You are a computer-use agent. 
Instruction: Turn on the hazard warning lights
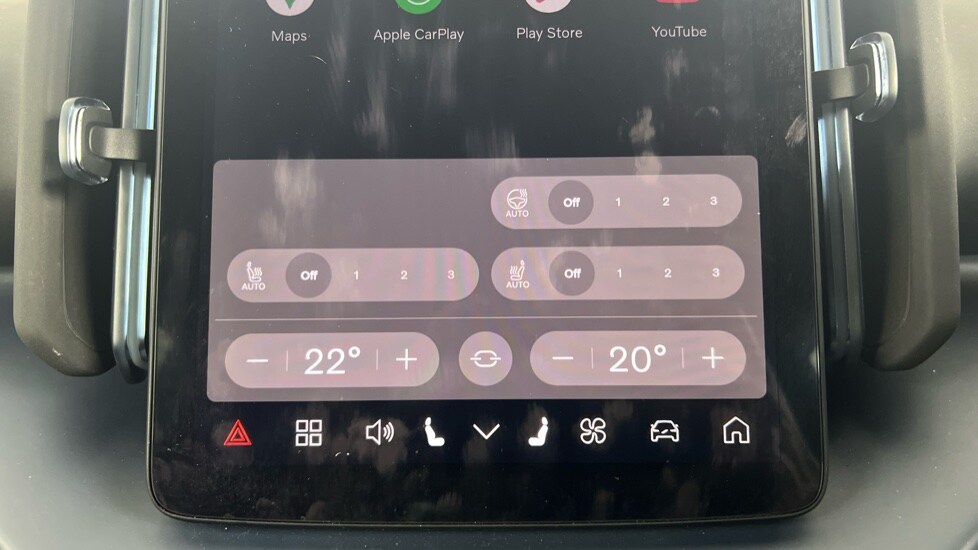pos(238,433)
